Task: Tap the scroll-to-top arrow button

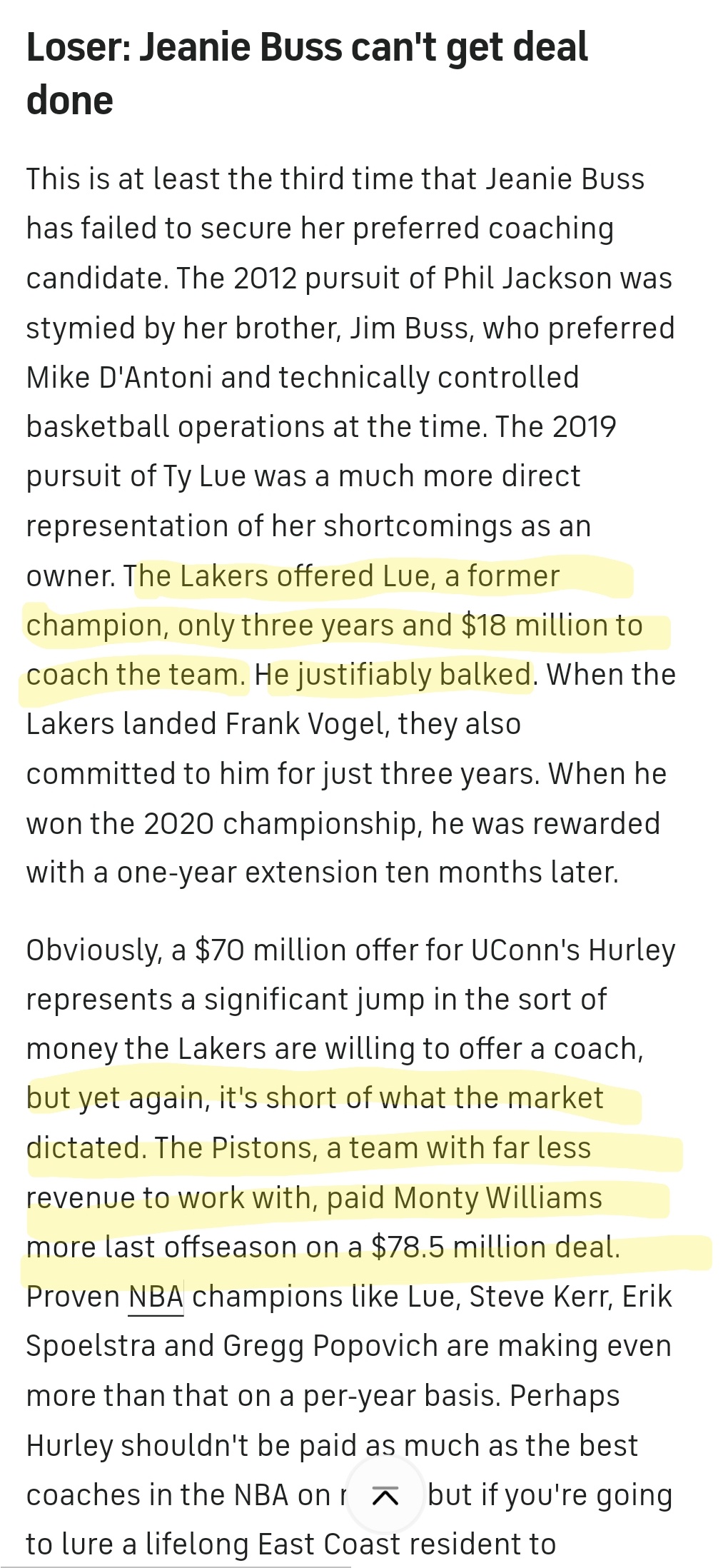Action: tap(385, 1494)
